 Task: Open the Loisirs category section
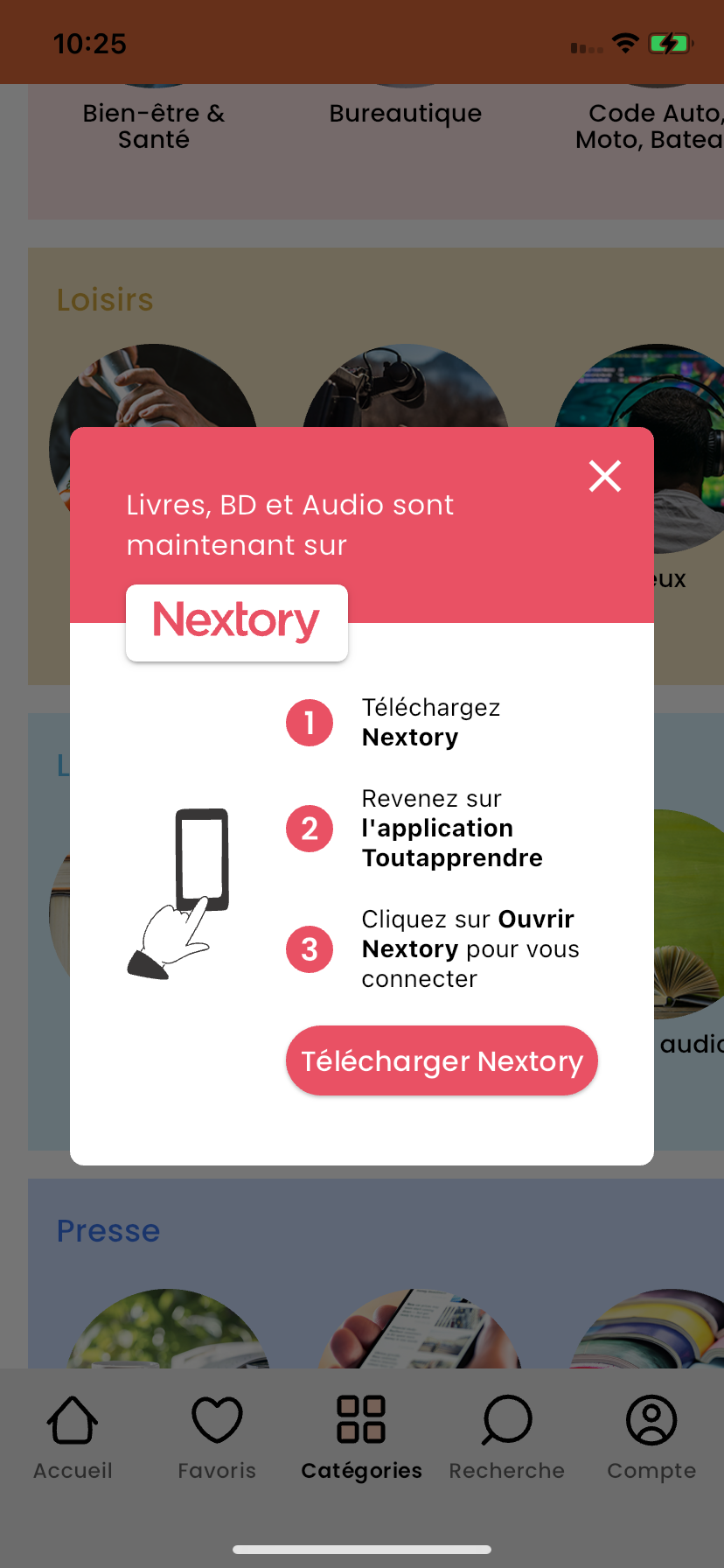104,299
